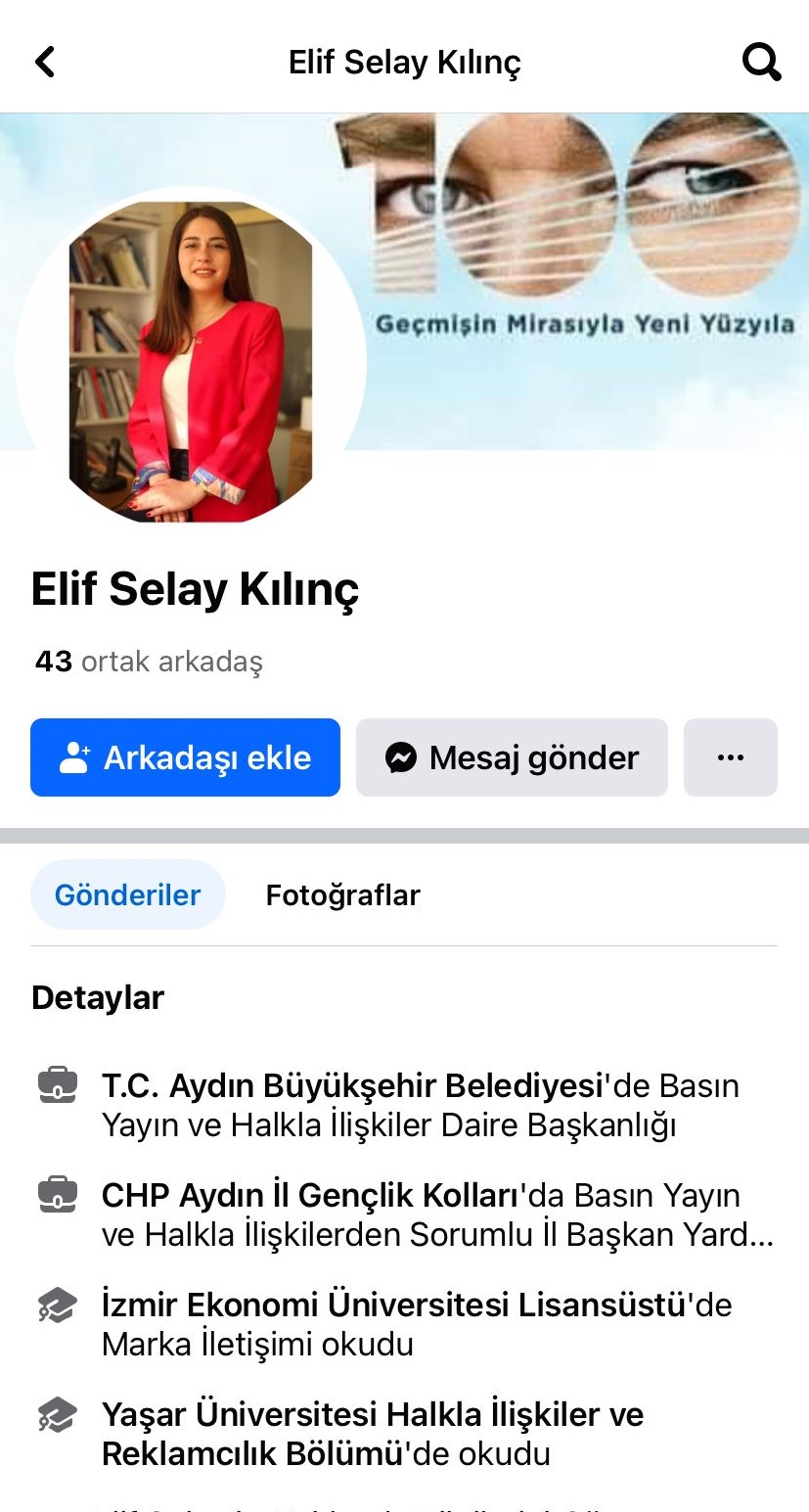Tap the Mesaj gönder button
Screen dimensions: 809x1512
click(x=512, y=757)
